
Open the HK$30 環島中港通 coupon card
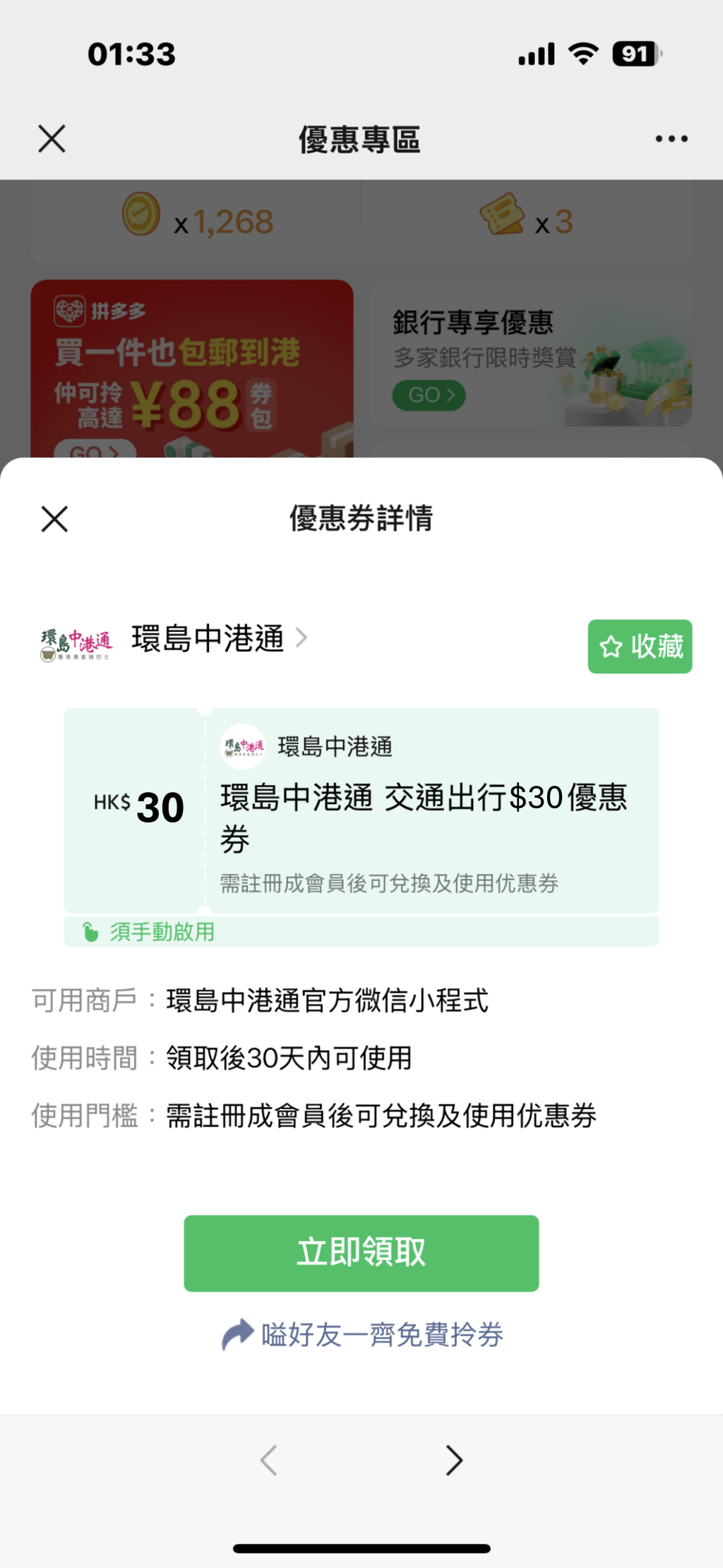[x=361, y=810]
